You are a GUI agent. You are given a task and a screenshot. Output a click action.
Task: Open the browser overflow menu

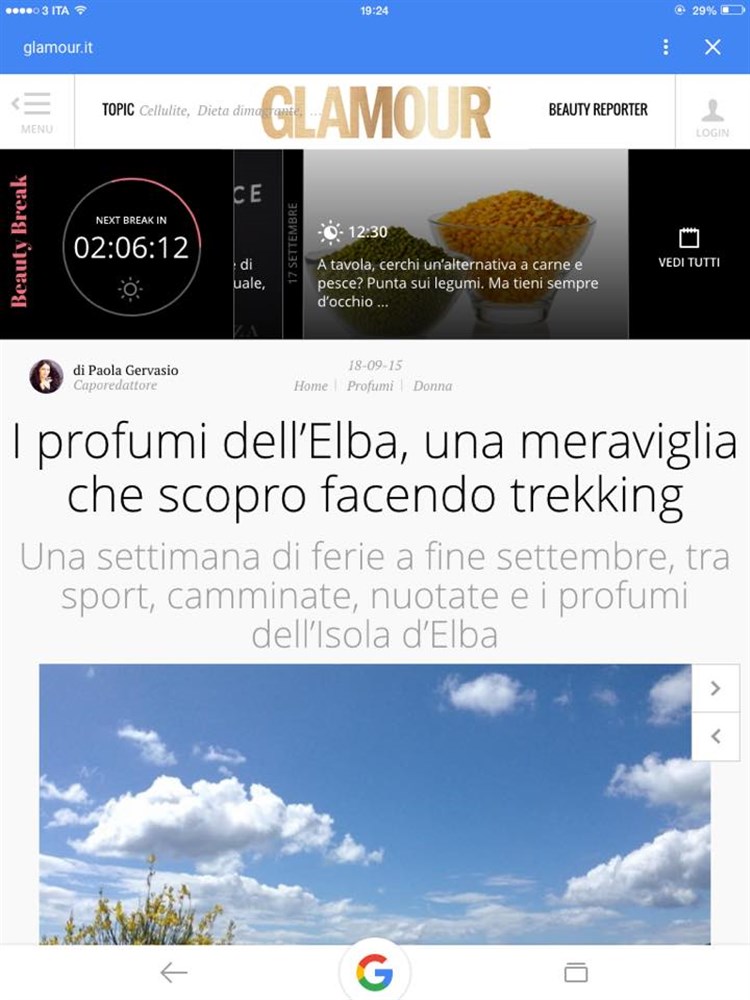point(666,47)
